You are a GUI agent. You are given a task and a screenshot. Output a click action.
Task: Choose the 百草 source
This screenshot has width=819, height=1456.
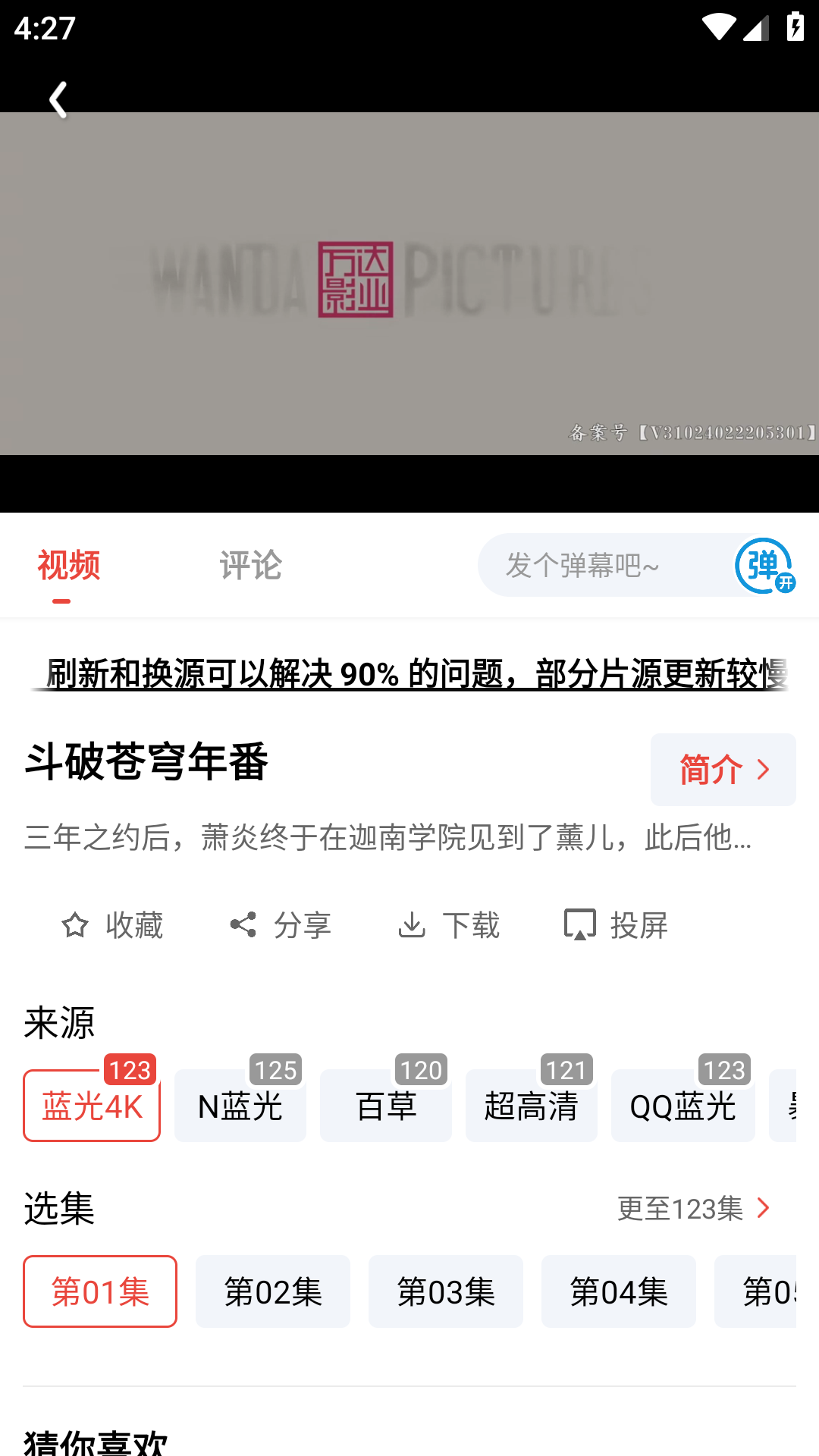(386, 1106)
